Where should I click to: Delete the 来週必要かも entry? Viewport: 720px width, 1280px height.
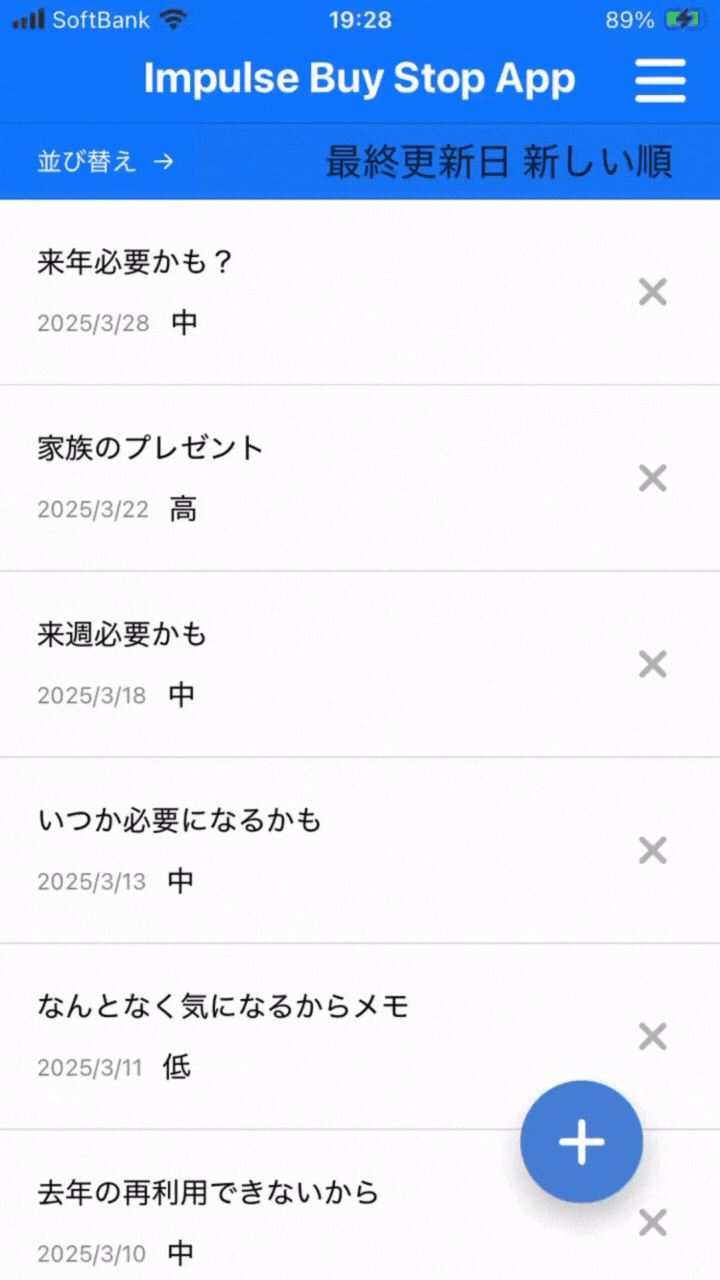pyautogui.click(x=652, y=664)
